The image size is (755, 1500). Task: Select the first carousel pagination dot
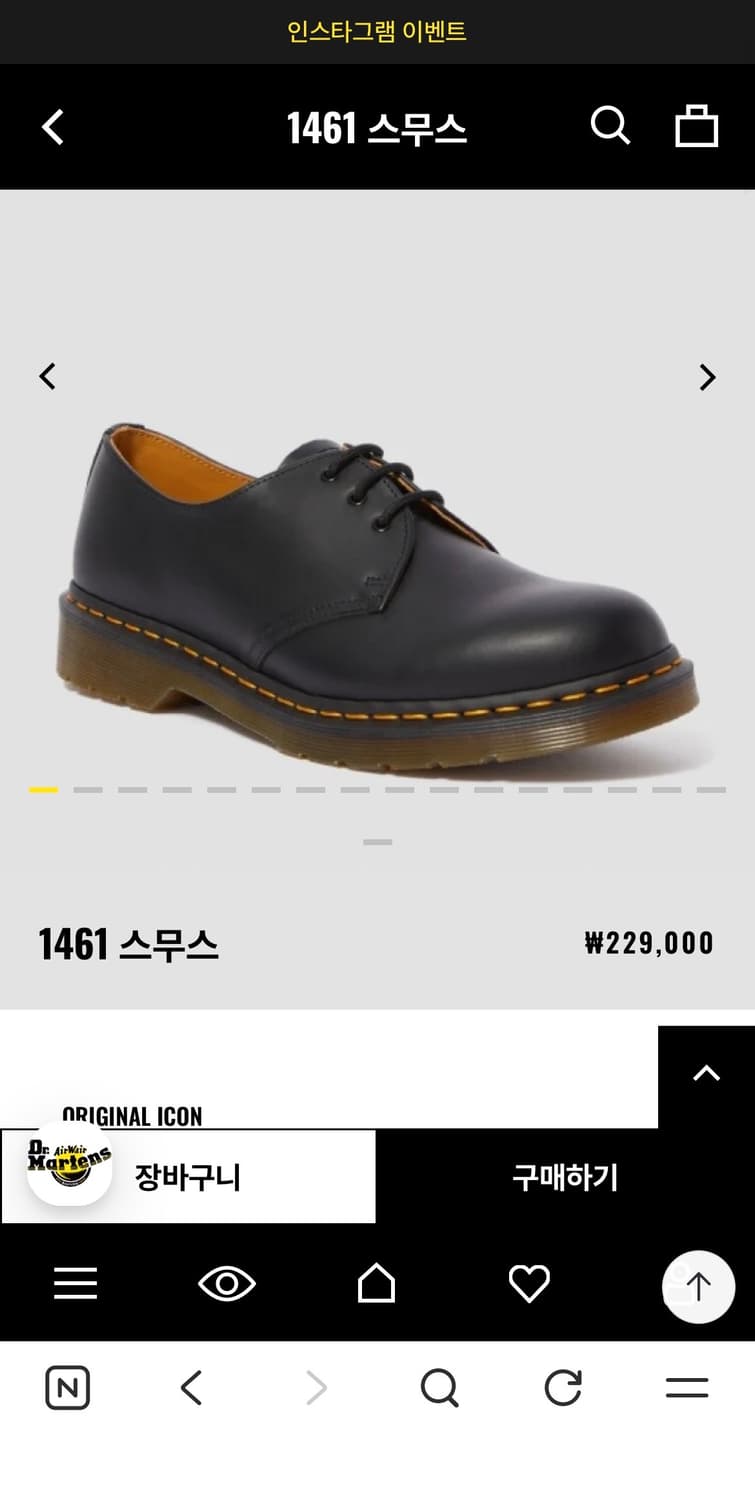pyautogui.click(x=42, y=789)
